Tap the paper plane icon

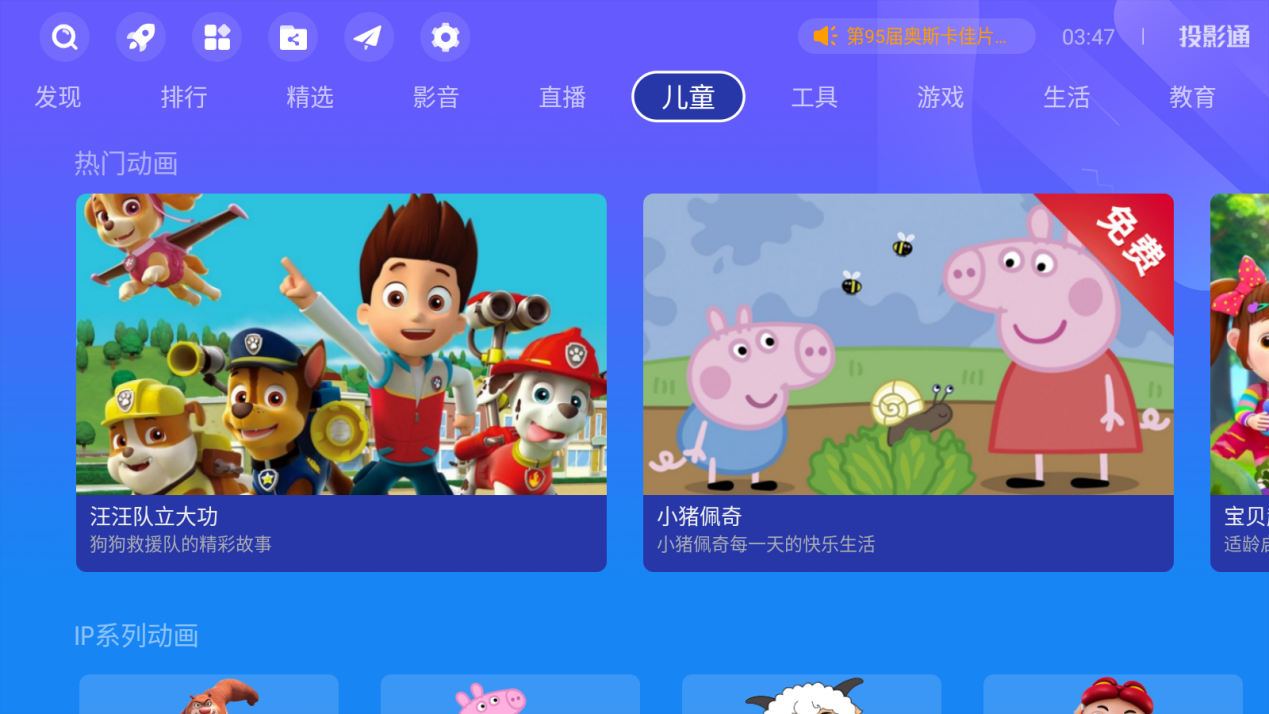coord(369,37)
